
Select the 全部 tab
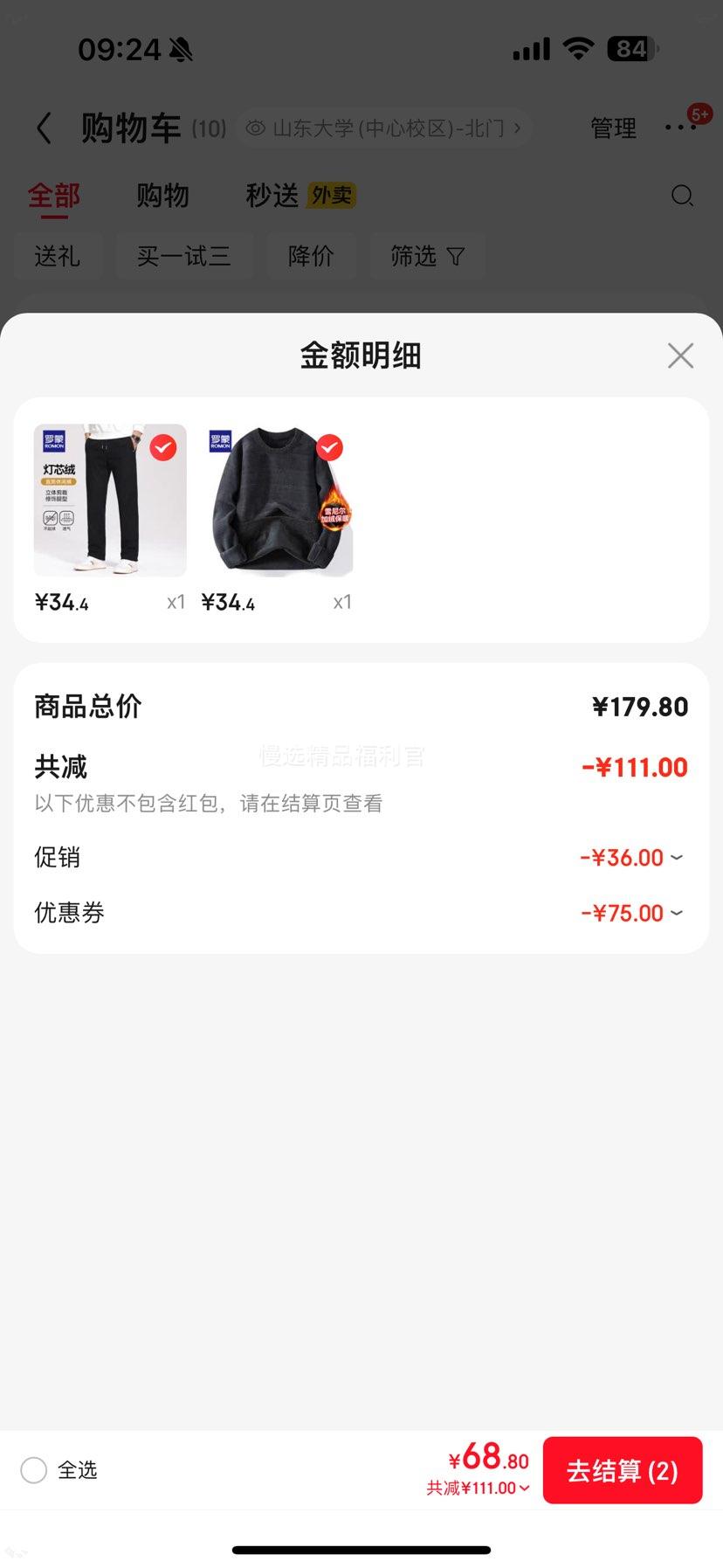click(54, 196)
